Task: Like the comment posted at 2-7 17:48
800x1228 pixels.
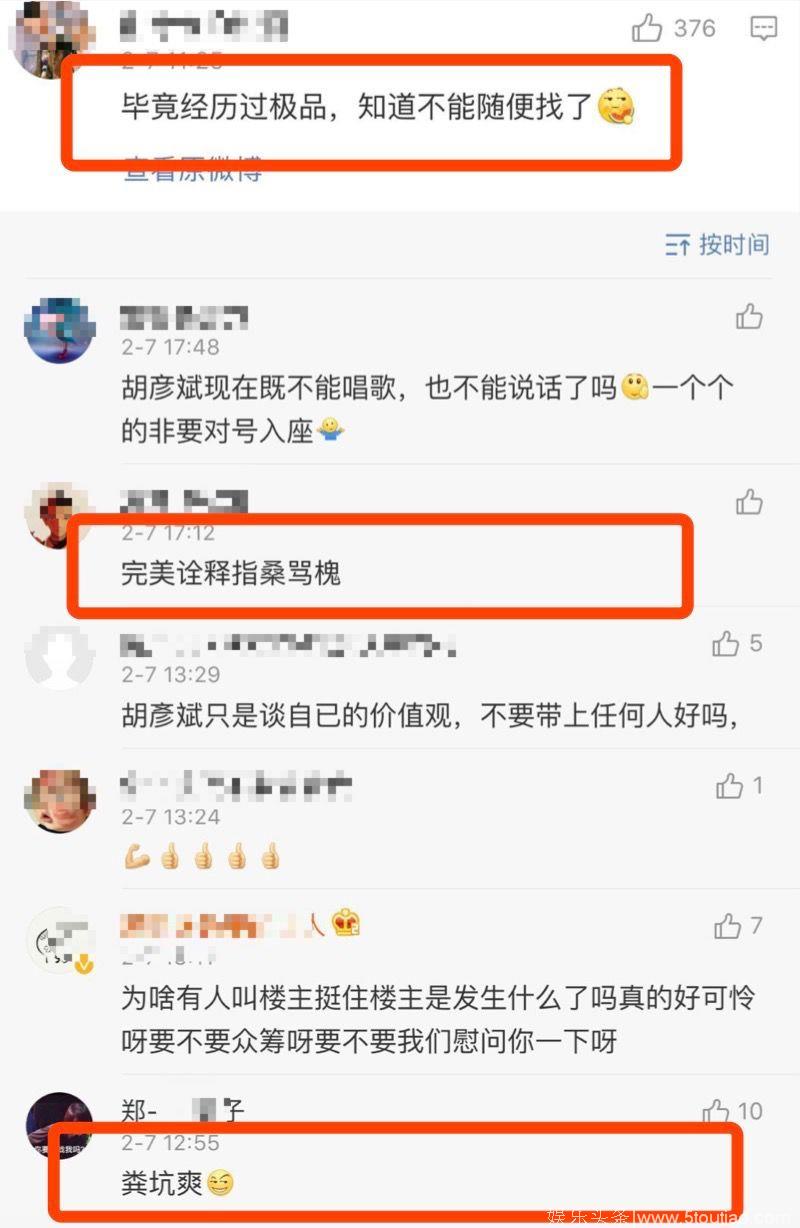Action: point(749,318)
